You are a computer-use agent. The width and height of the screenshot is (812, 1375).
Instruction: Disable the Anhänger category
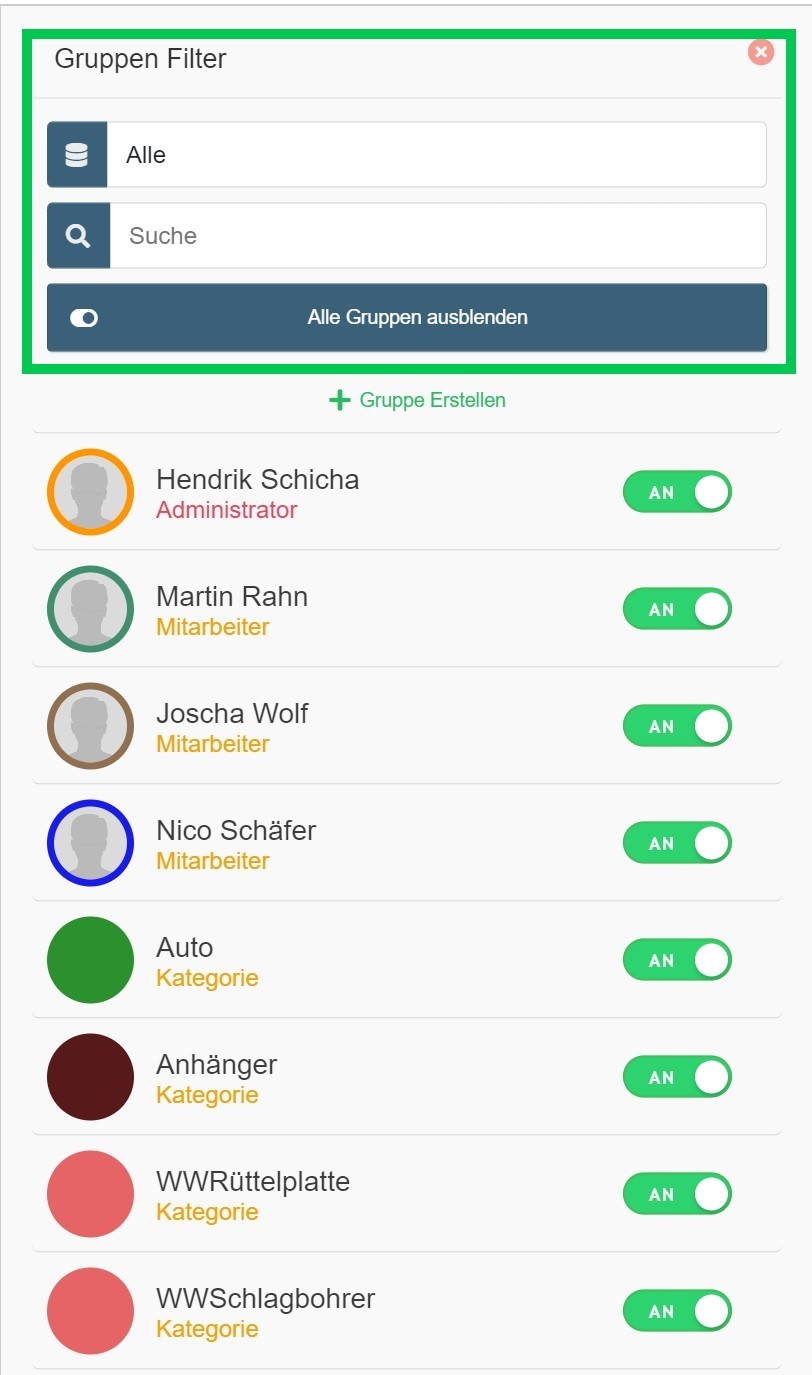[677, 1077]
